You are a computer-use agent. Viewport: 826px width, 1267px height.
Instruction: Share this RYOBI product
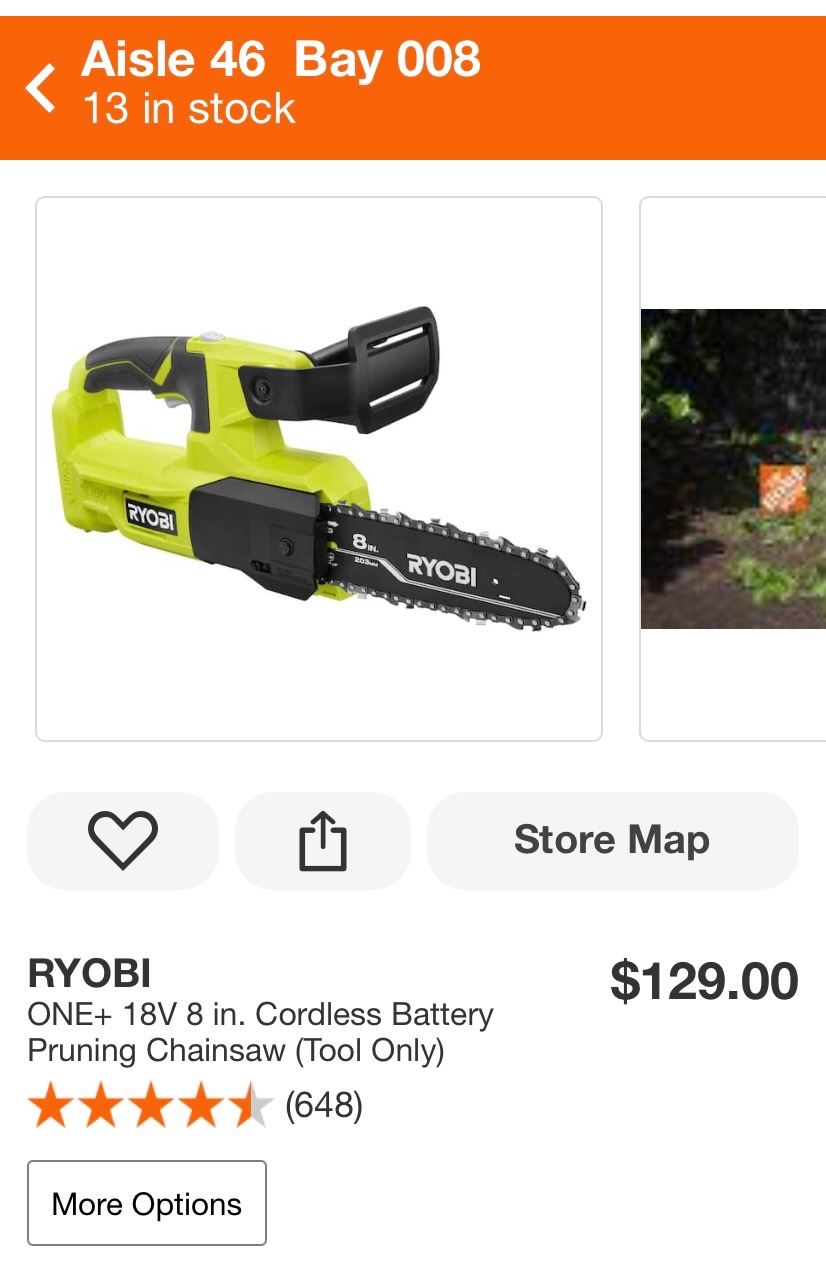coord(322,840)
